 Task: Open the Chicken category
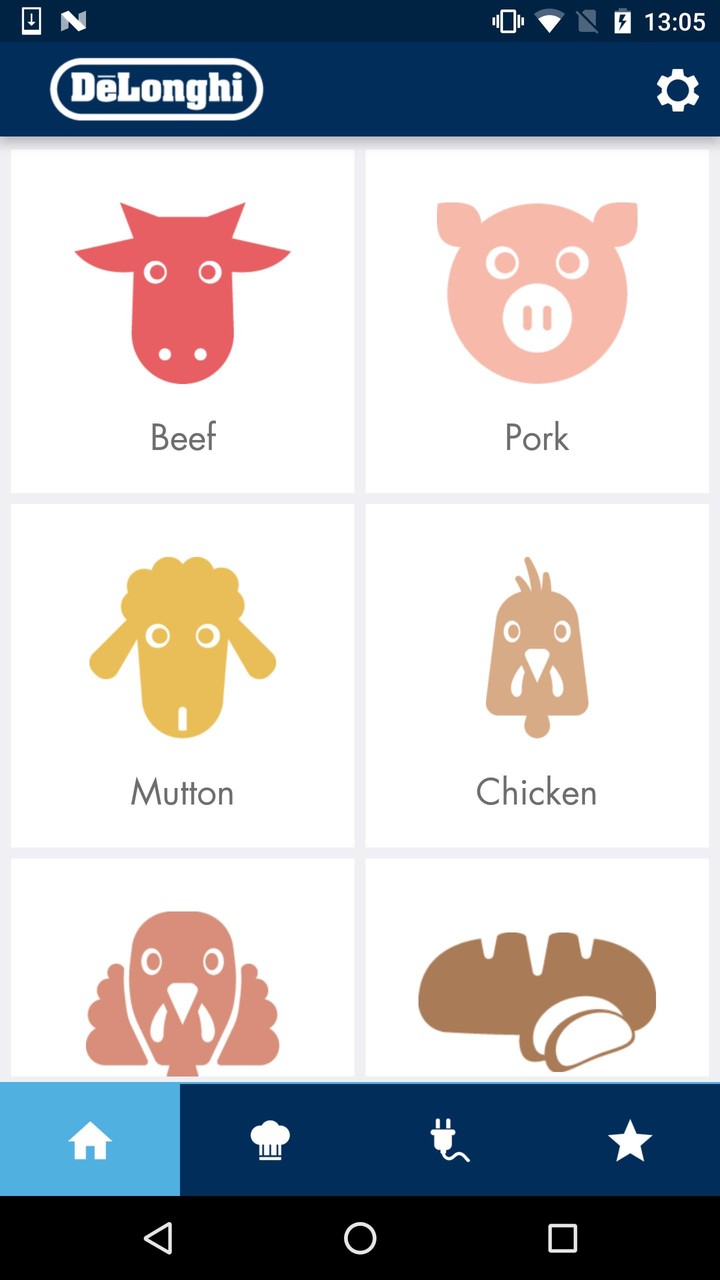tap(537, 675)
